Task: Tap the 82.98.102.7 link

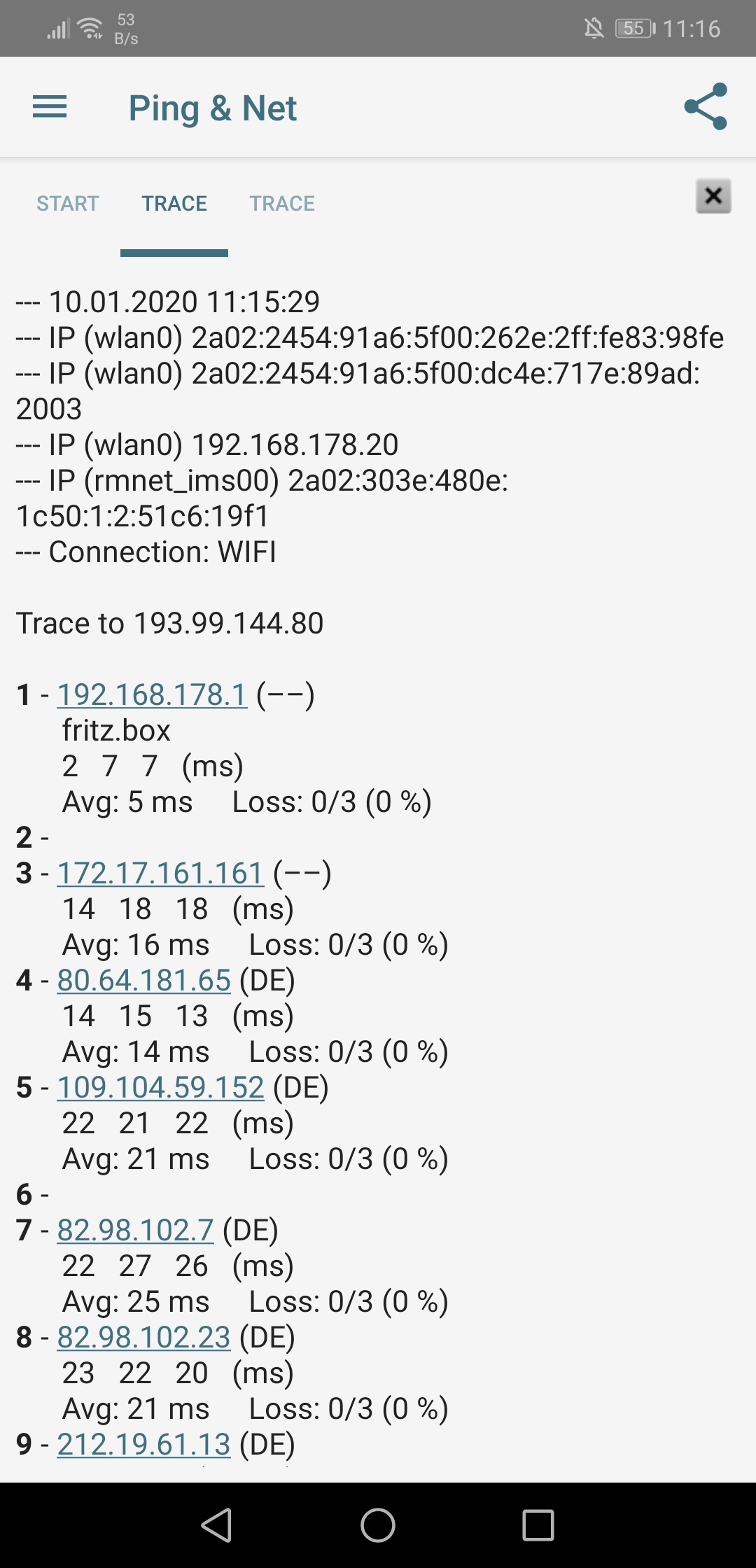Action: [x=135, y=1231]
